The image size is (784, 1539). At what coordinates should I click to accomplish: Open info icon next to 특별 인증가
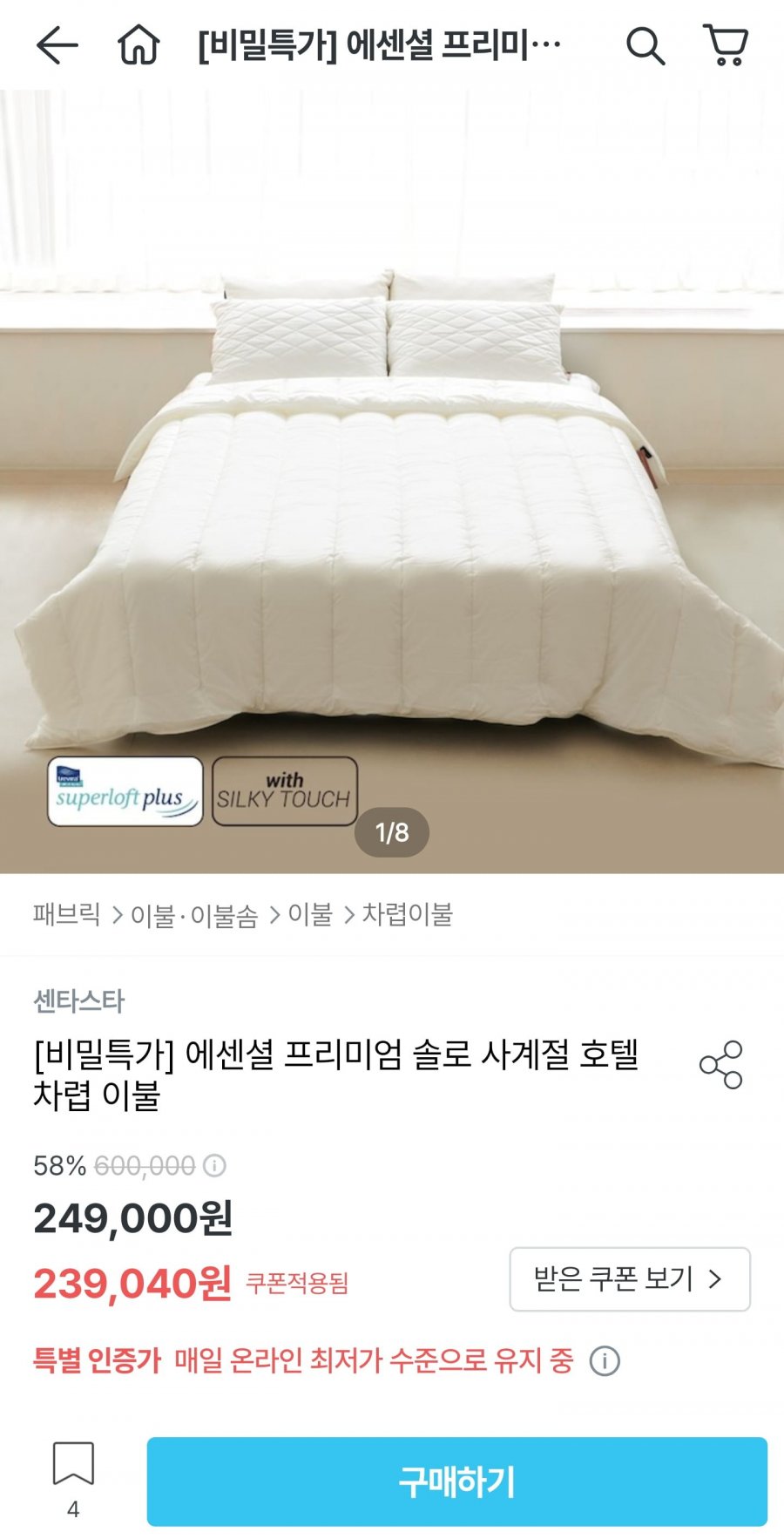click(605, 1360)
